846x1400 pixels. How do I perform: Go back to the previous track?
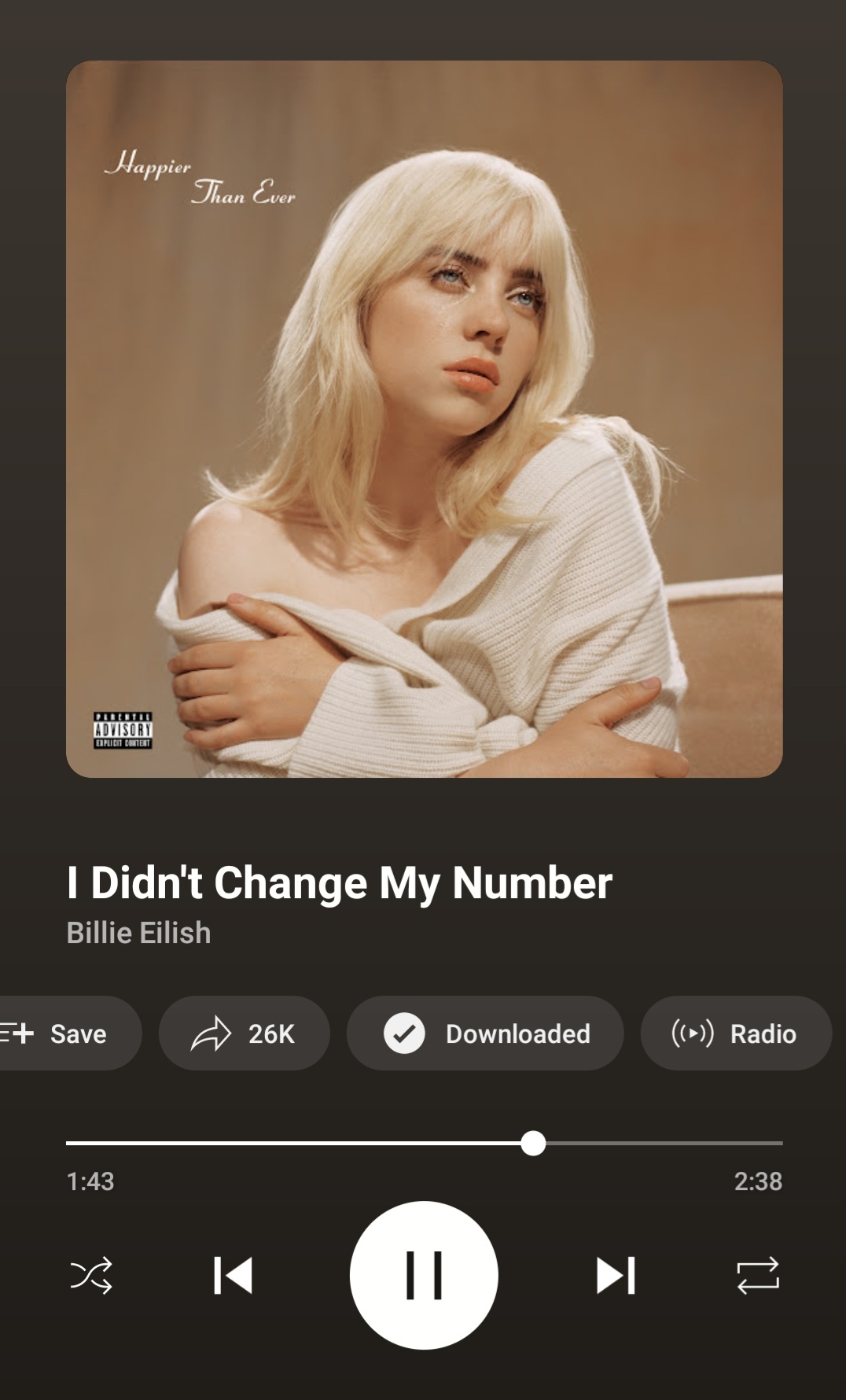[233, 1275]
